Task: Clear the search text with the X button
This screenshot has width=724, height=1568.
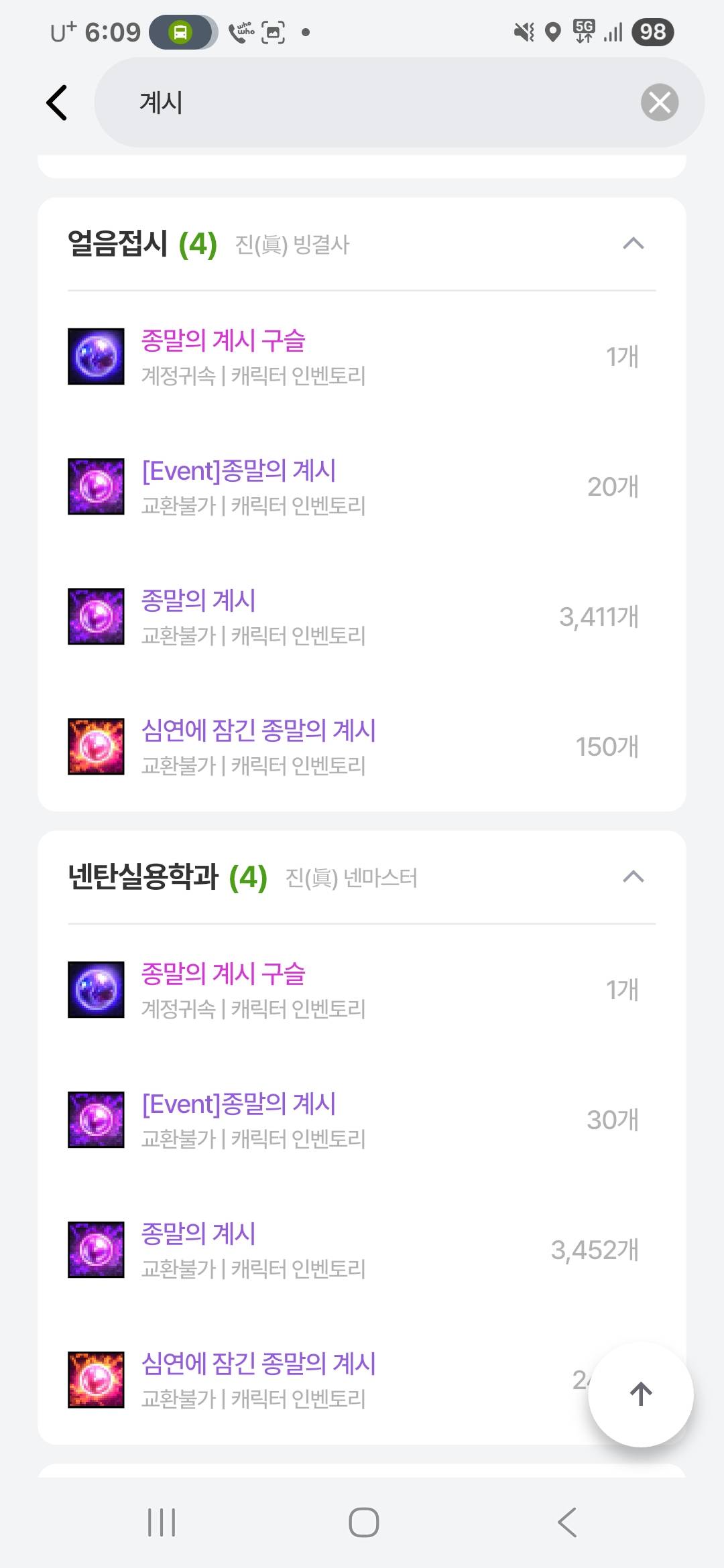Action: pos(660,103)
